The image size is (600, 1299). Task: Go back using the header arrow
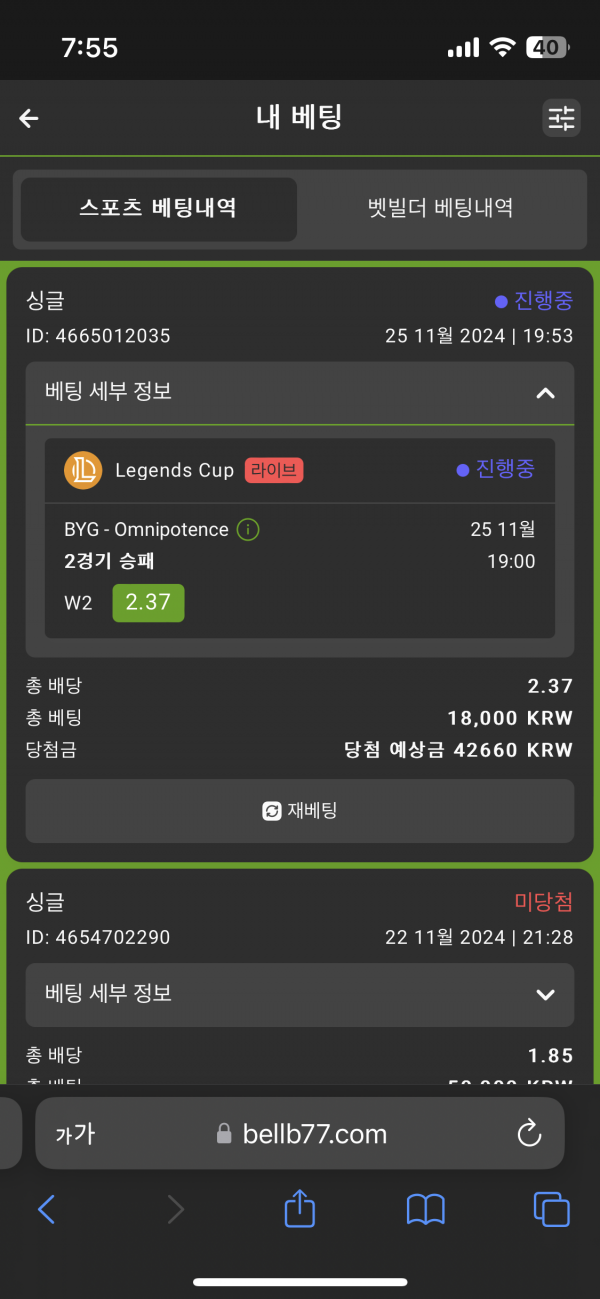29,118
